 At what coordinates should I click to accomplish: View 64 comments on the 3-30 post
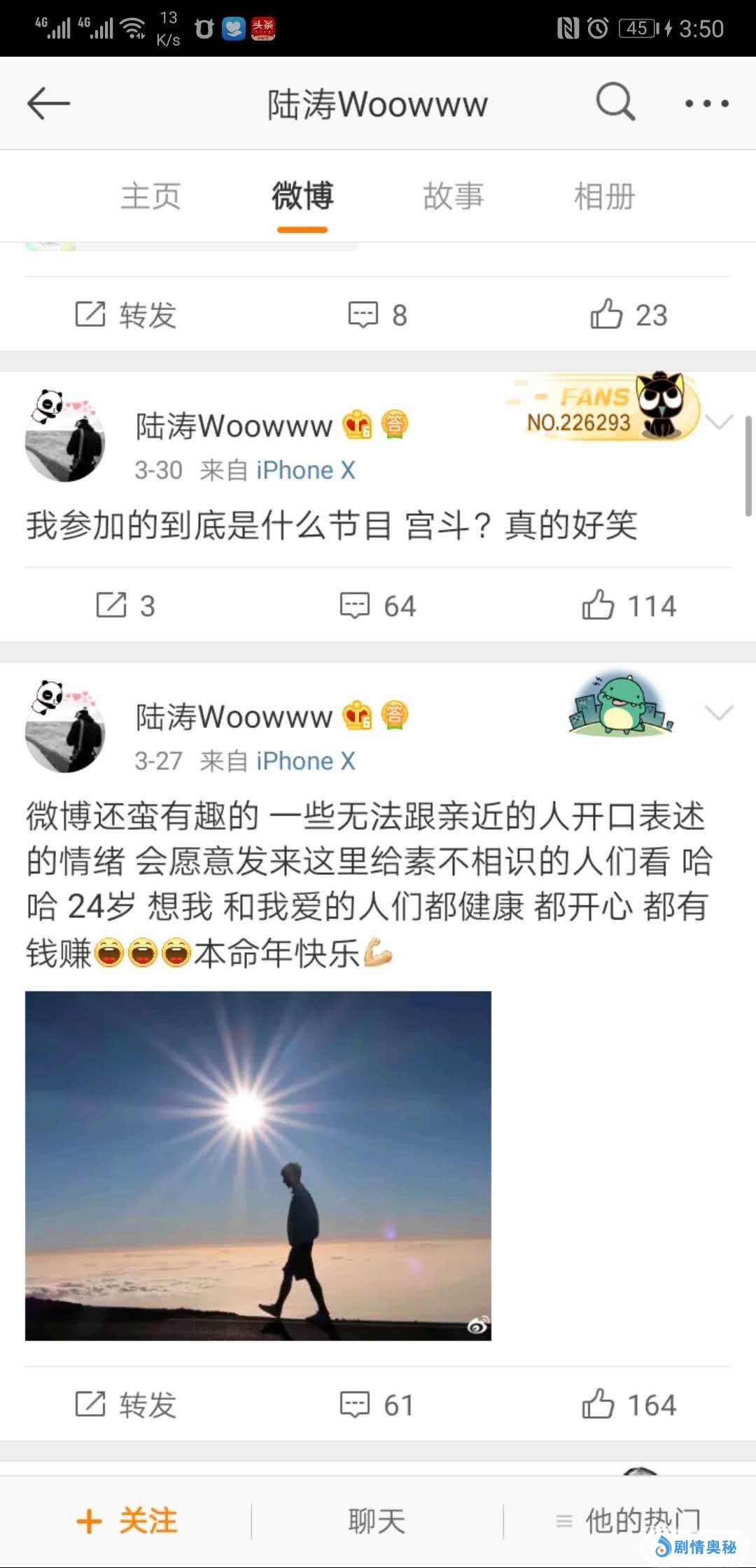378,605
